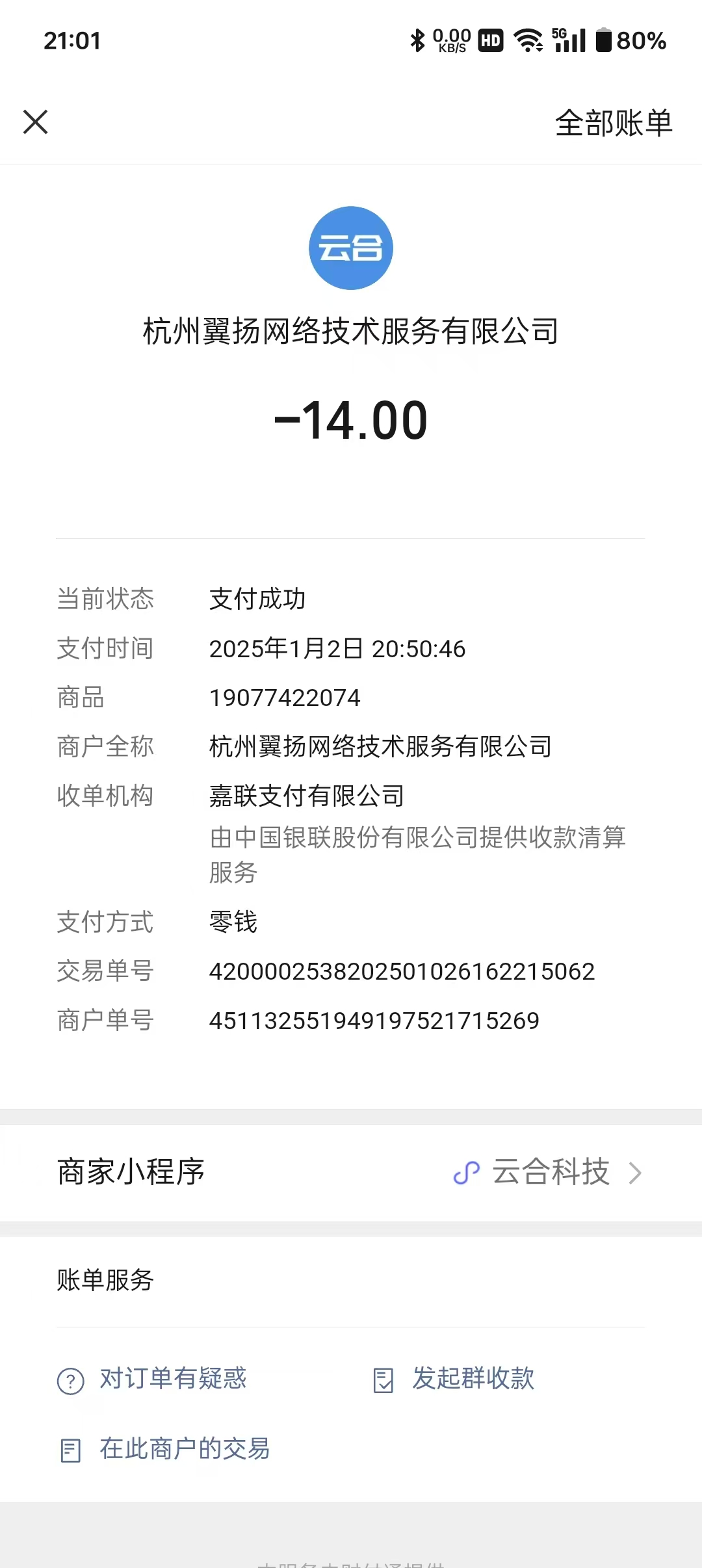Image resolution: width=702 pixels, height=1568 pixels.
Task: Open 全部账单 to view all bills
Action: point(613,123)
